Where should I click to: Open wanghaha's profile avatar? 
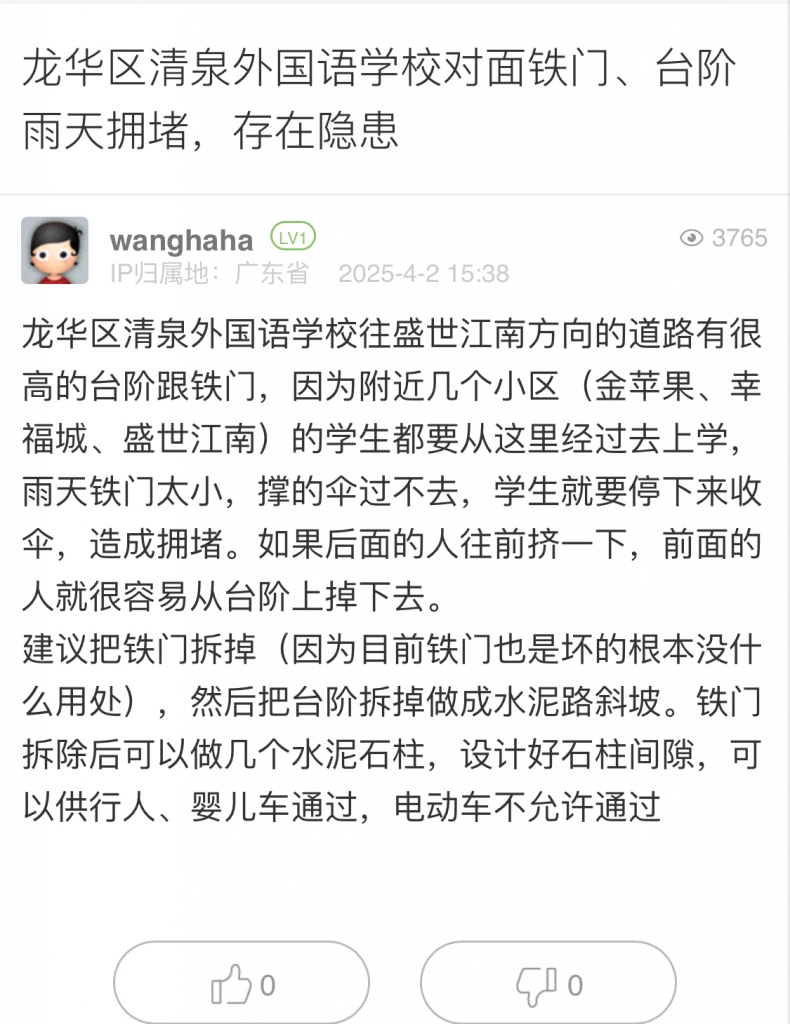55,250
